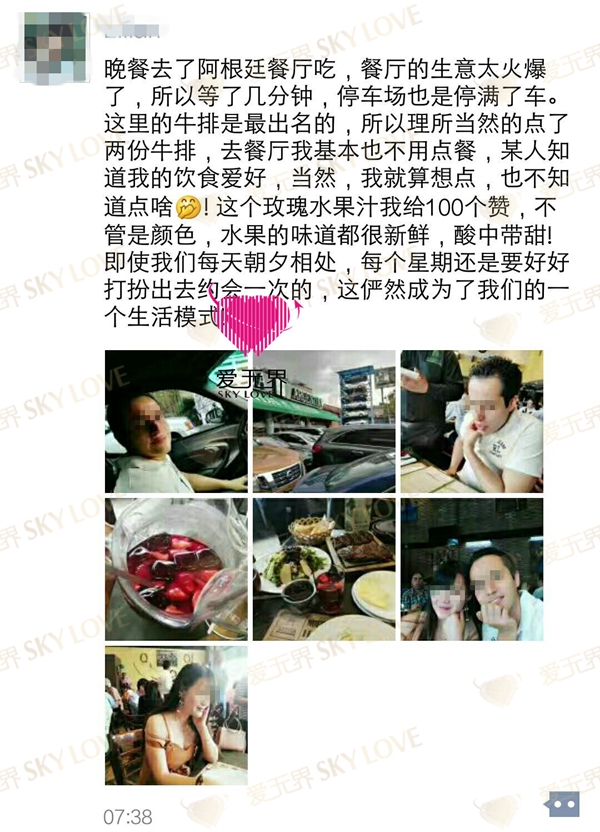Screen dimensions: 600x832
Task: View the couple selfie photo
Action: [472, 569]
